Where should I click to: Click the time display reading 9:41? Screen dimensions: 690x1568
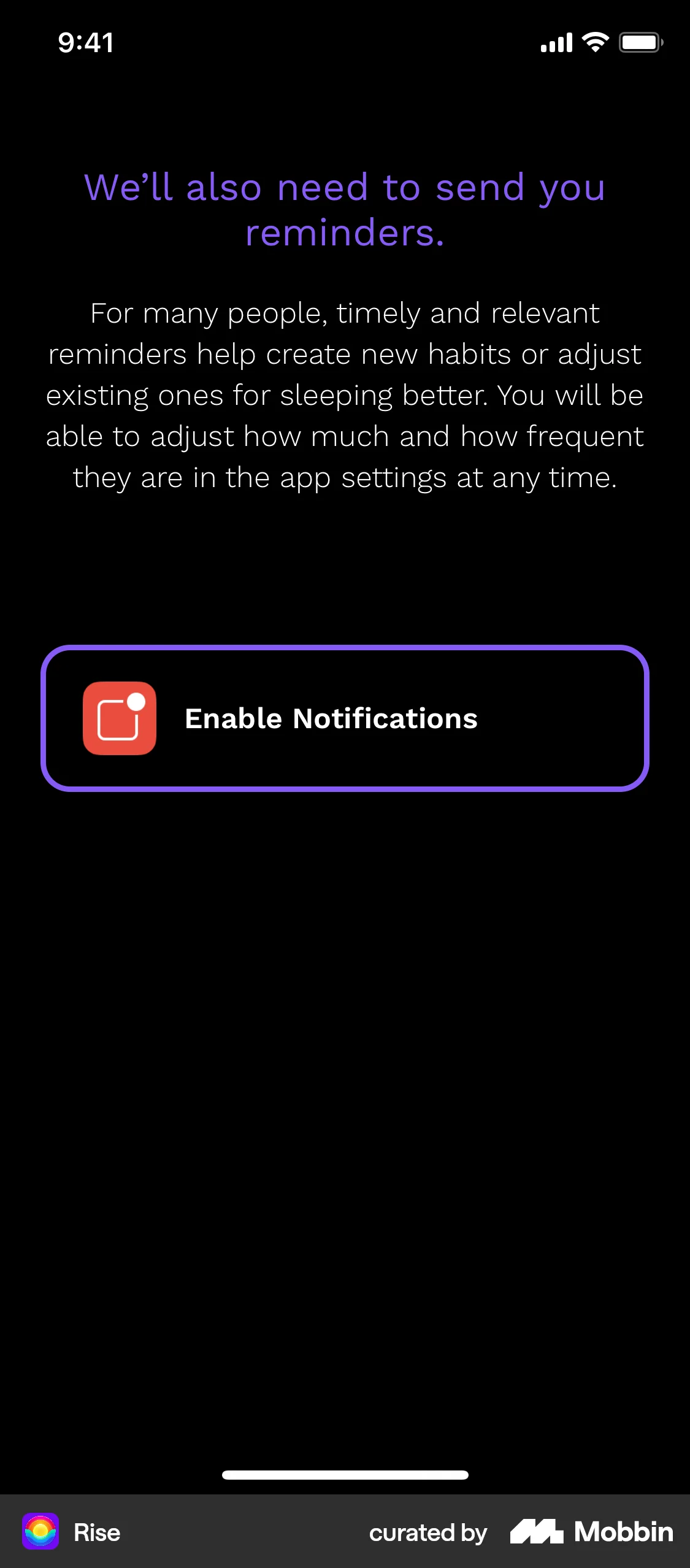tap(85, 42)
